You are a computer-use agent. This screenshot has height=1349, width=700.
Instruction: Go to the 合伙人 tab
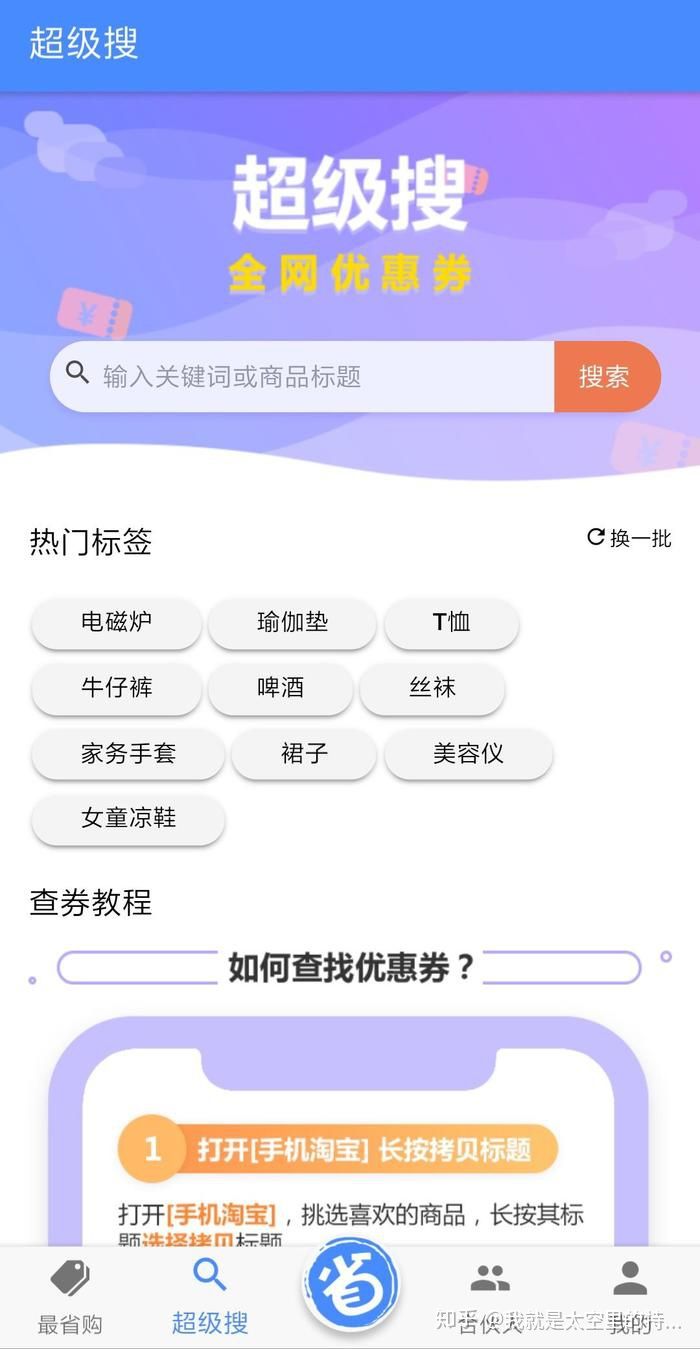coord(490,1297)
